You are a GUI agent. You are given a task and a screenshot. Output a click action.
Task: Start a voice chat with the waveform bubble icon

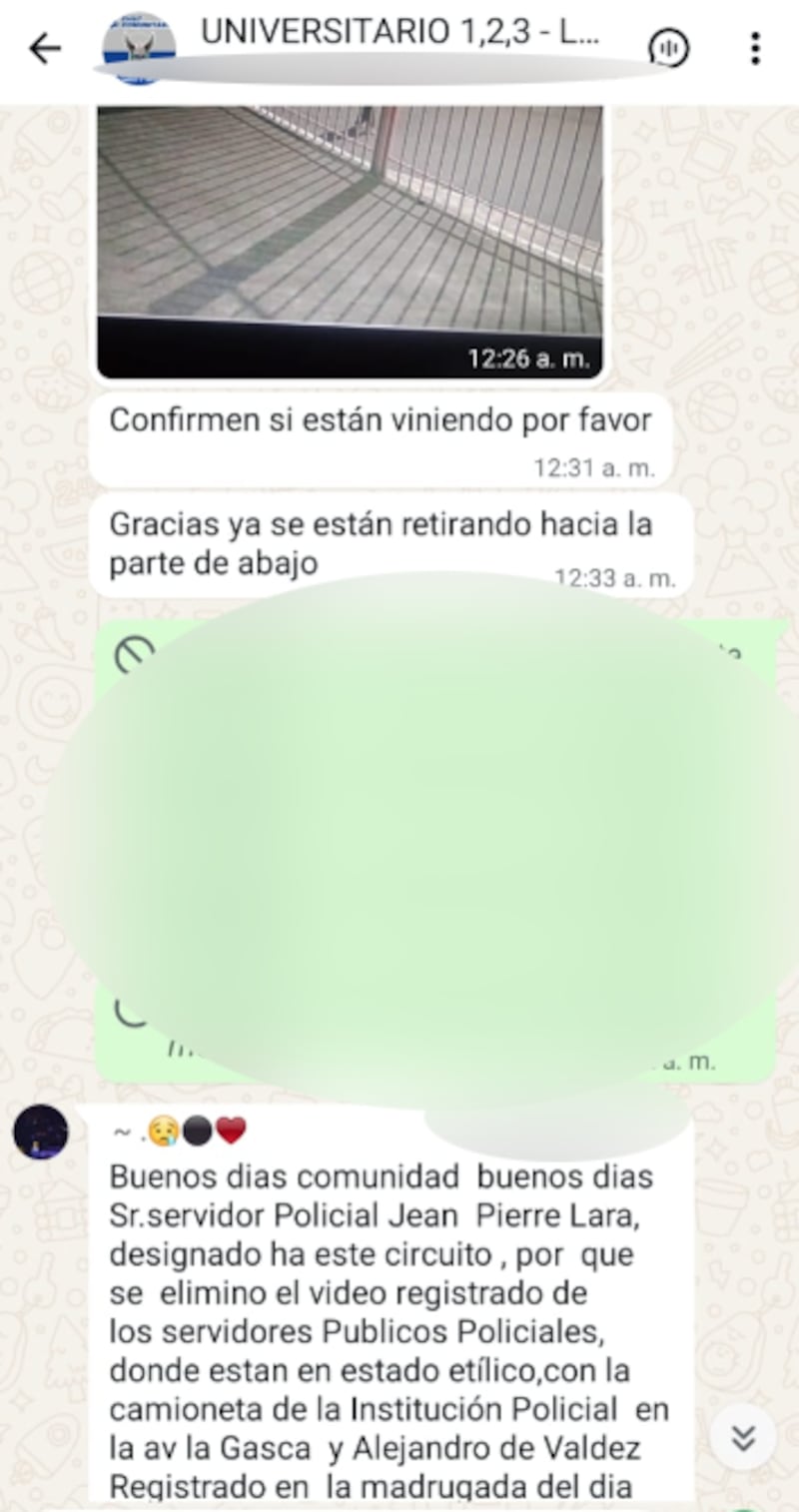tap(667, 47)
